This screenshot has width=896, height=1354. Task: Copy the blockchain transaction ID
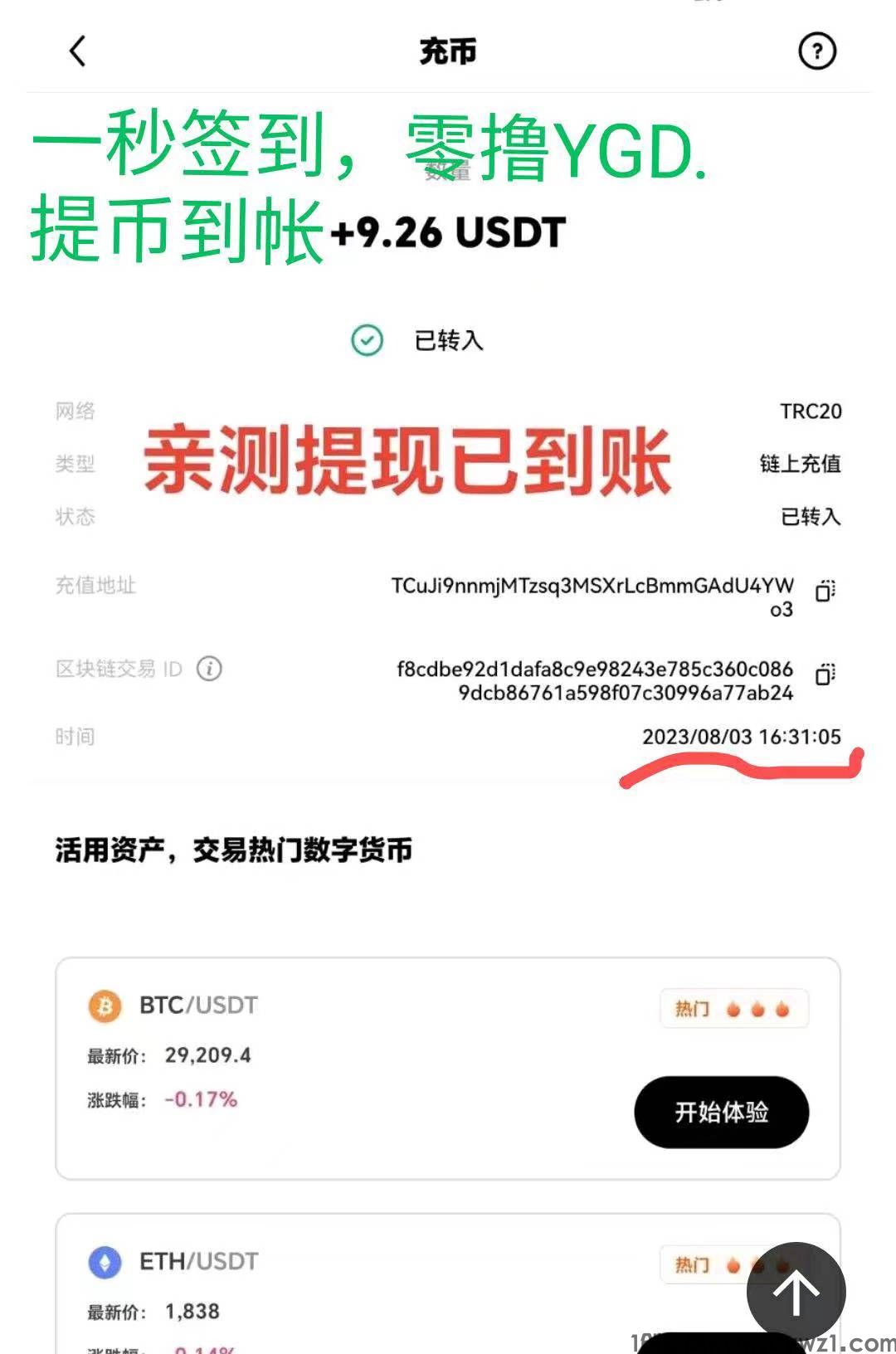825,674
